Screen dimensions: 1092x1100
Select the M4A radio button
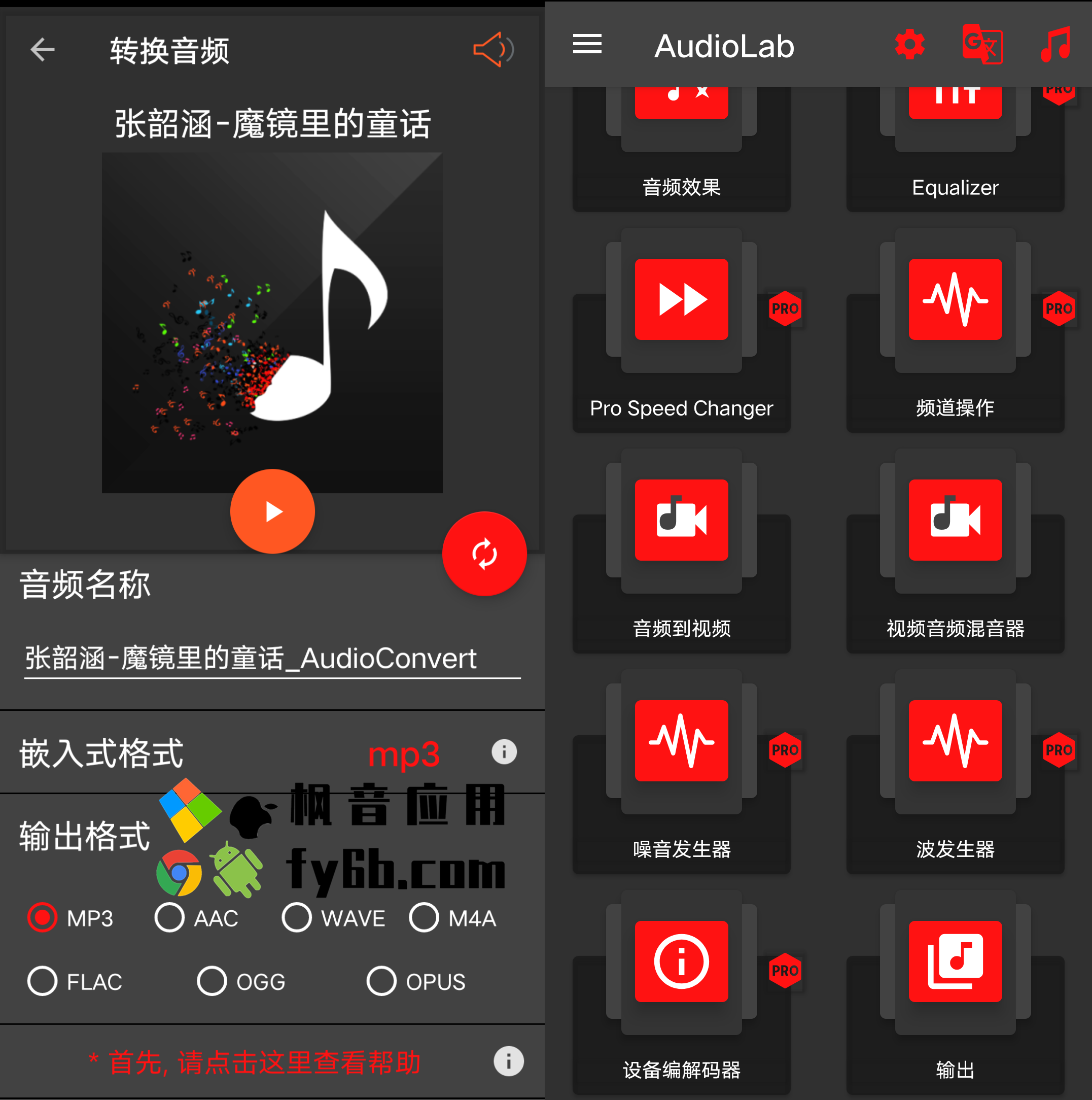pyautogui.click(x=424, y=918)
